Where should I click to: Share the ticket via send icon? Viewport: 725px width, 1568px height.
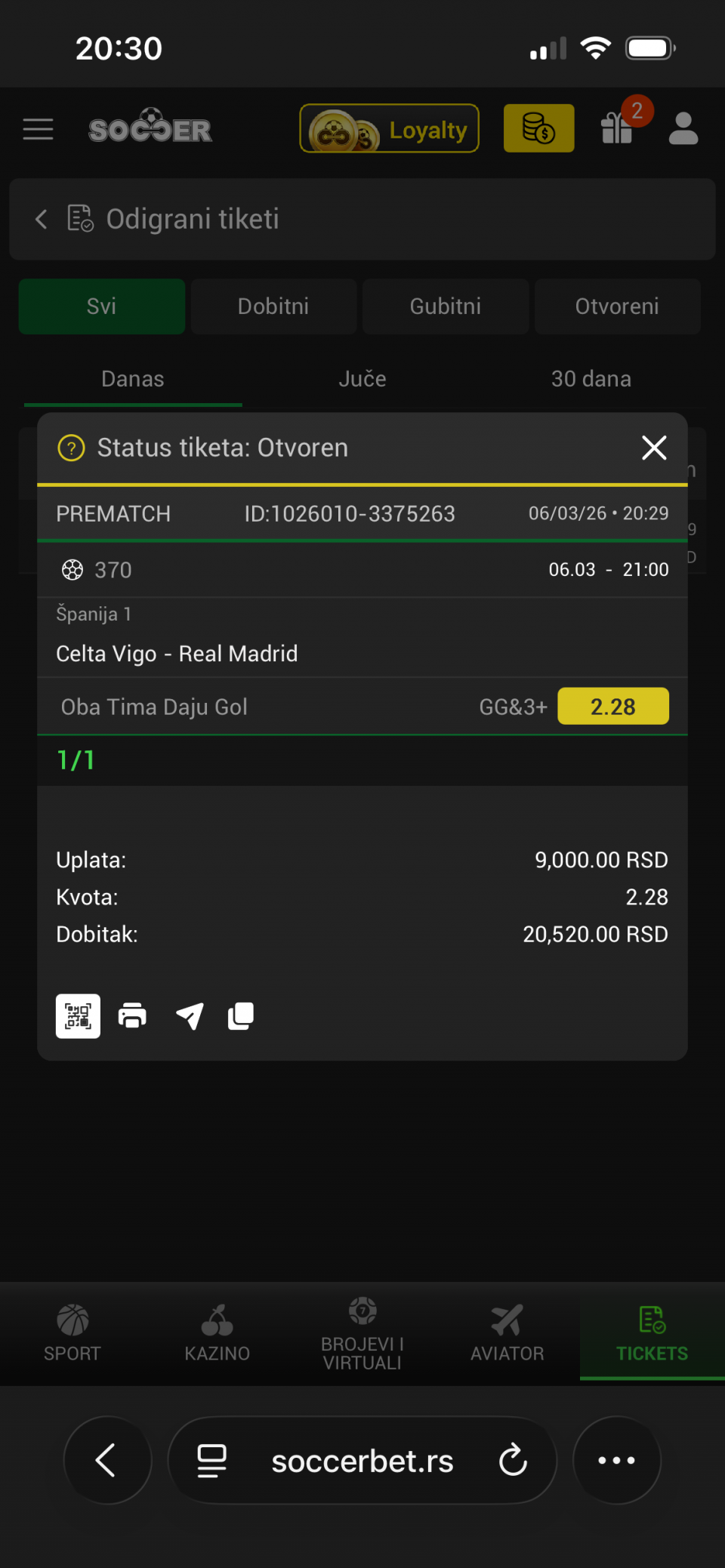click(190, 1016)
